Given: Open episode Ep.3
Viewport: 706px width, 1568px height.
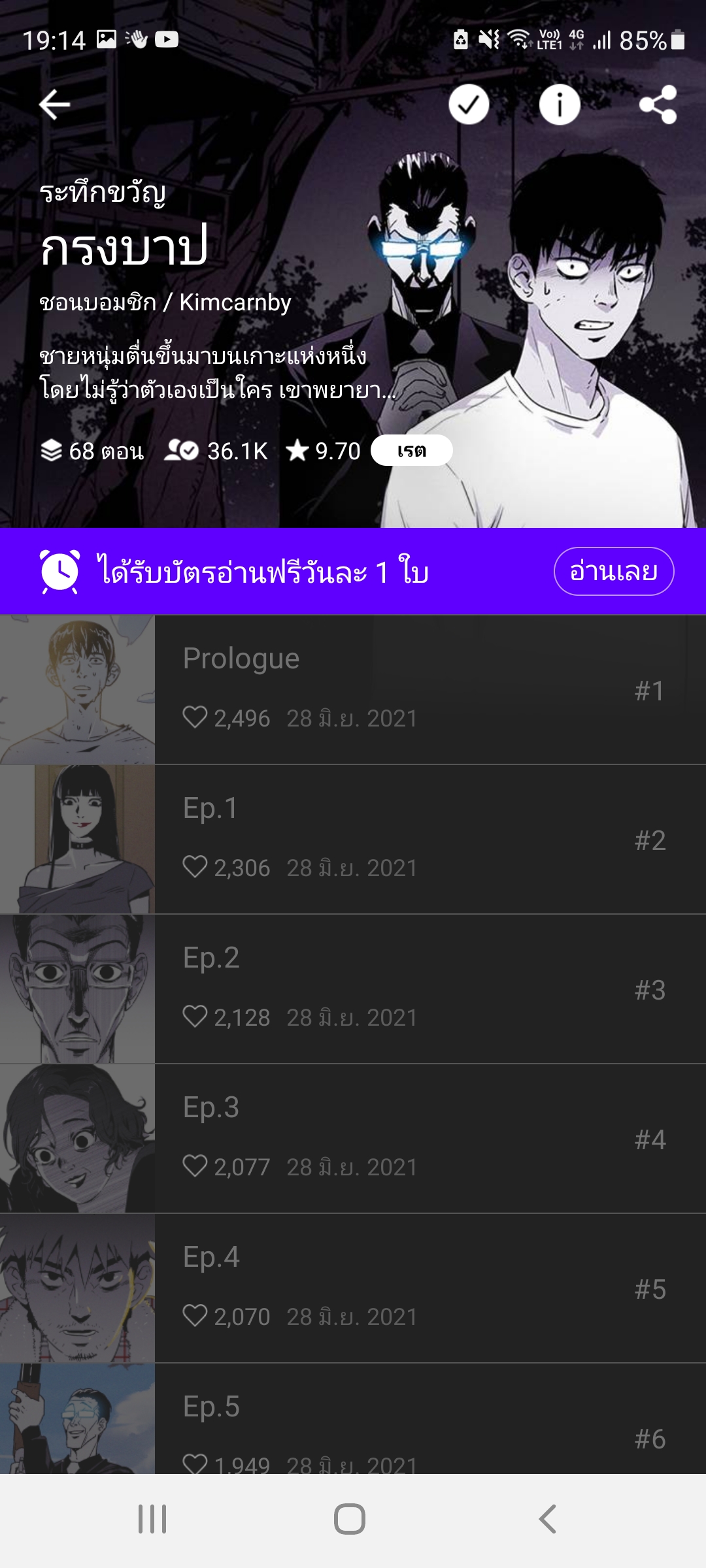Looking at the screenshot, I should 353,1139.
